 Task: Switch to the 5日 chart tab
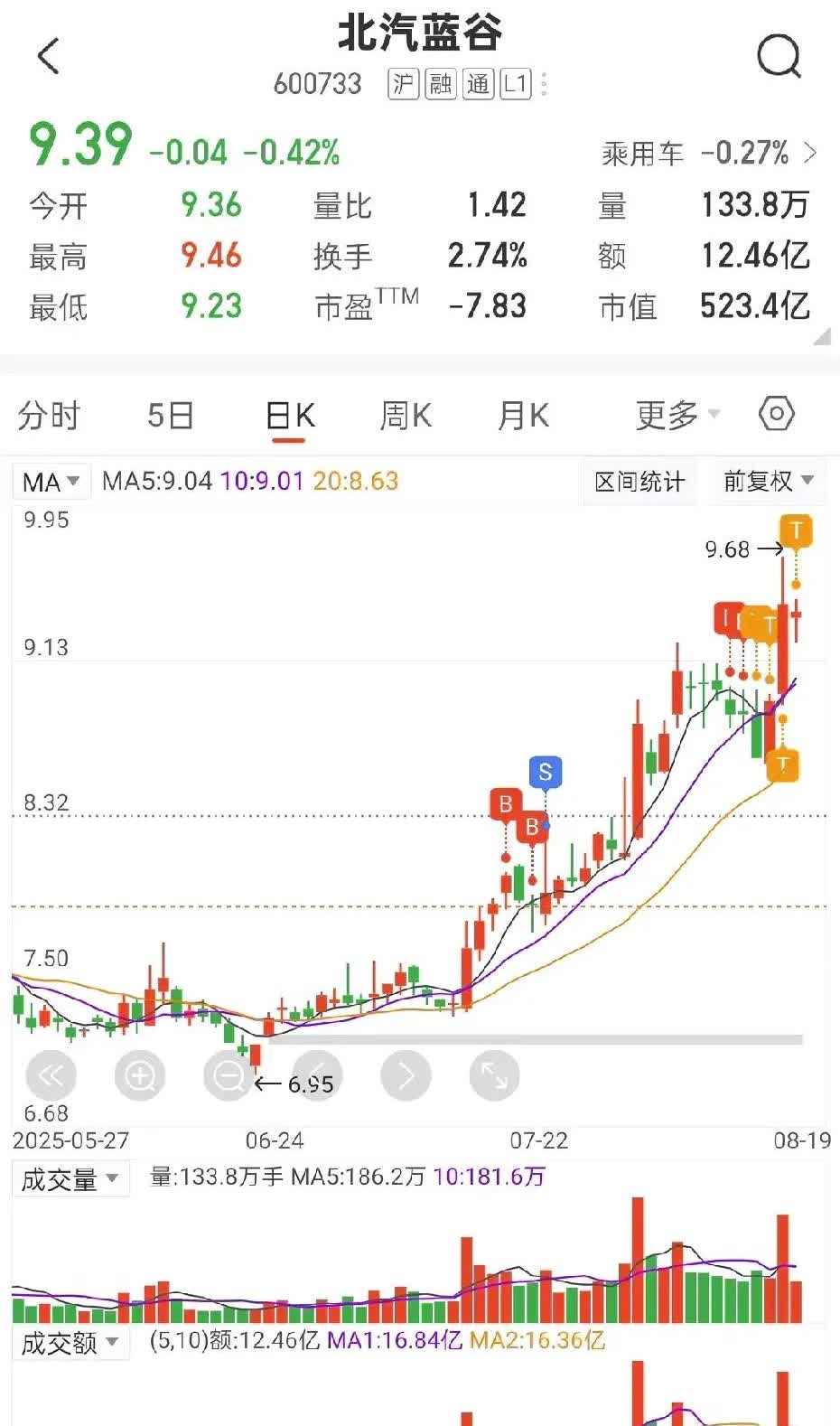pos(171,416)
